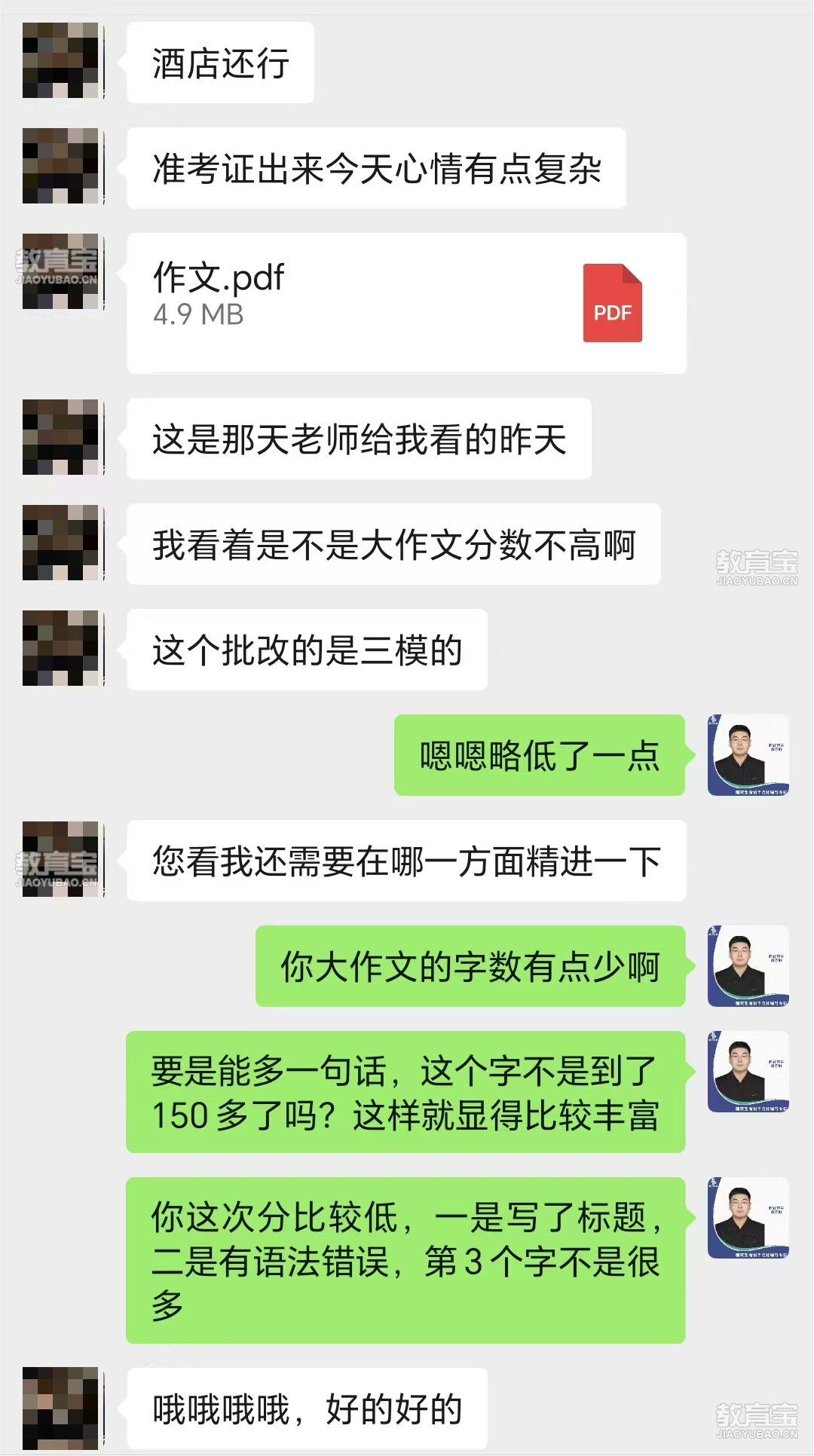Open sender's avatar next to 酒店还行
This screenshot has width=814, height=1456.
point(60,60)
